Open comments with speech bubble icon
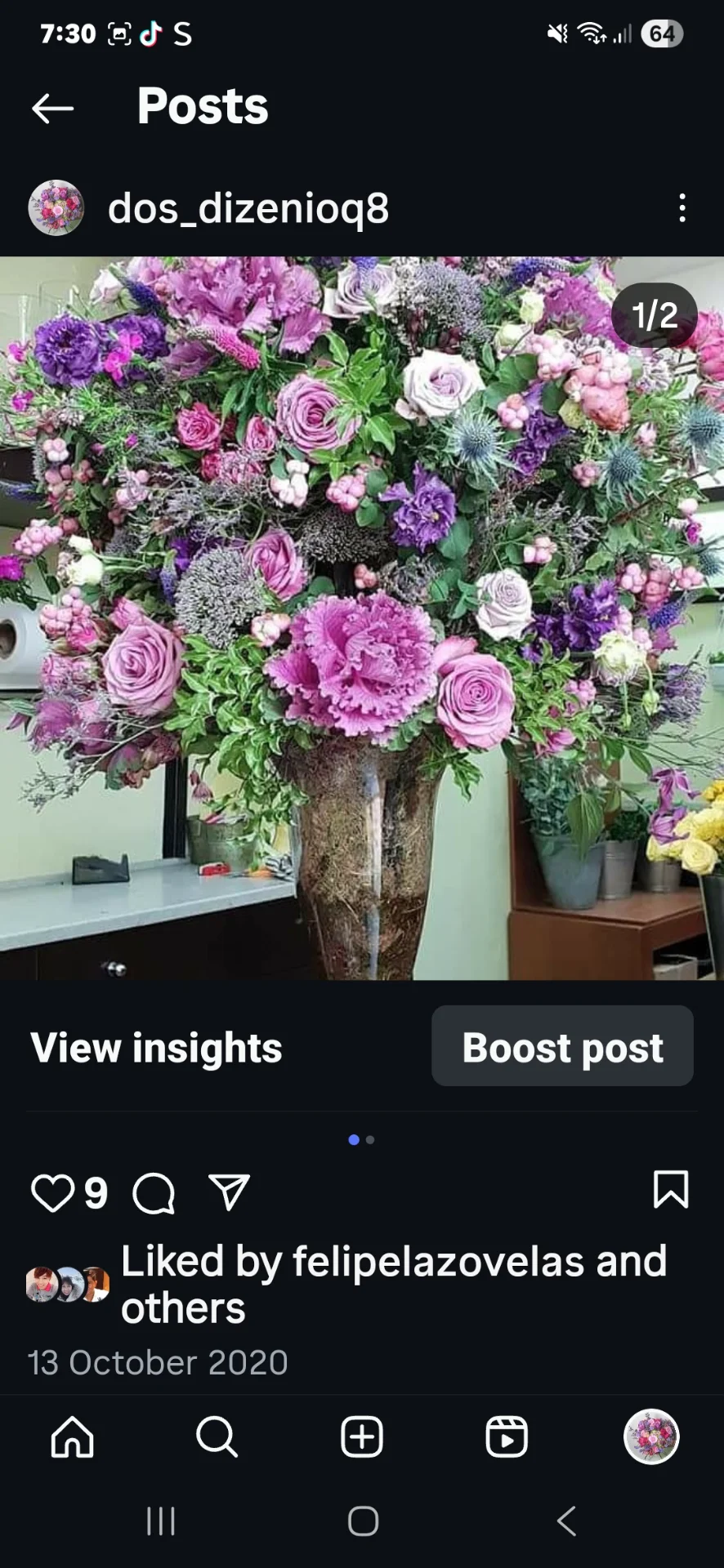The height and width of the screenshot is (1568, 724). coord(154,1193)
